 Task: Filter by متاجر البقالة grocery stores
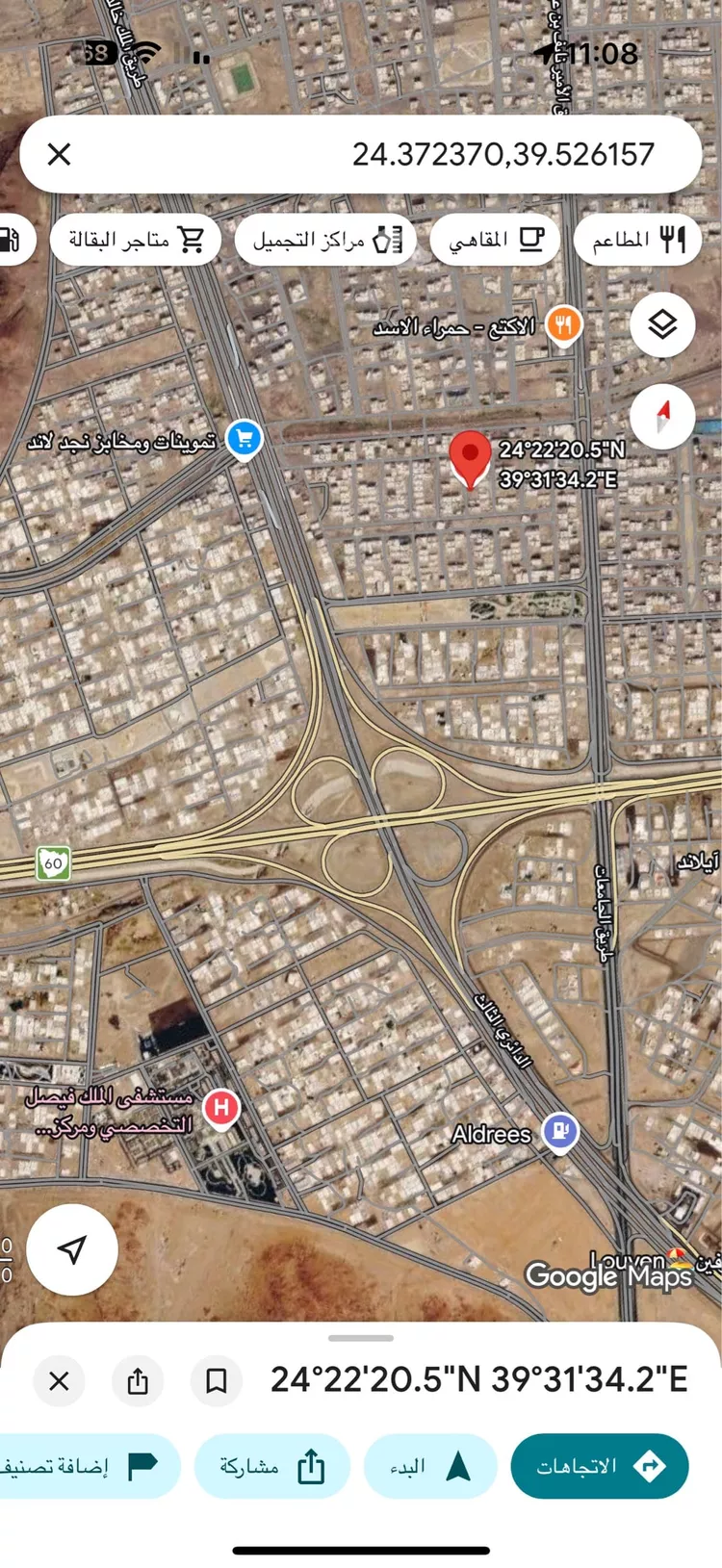[136, 240]
